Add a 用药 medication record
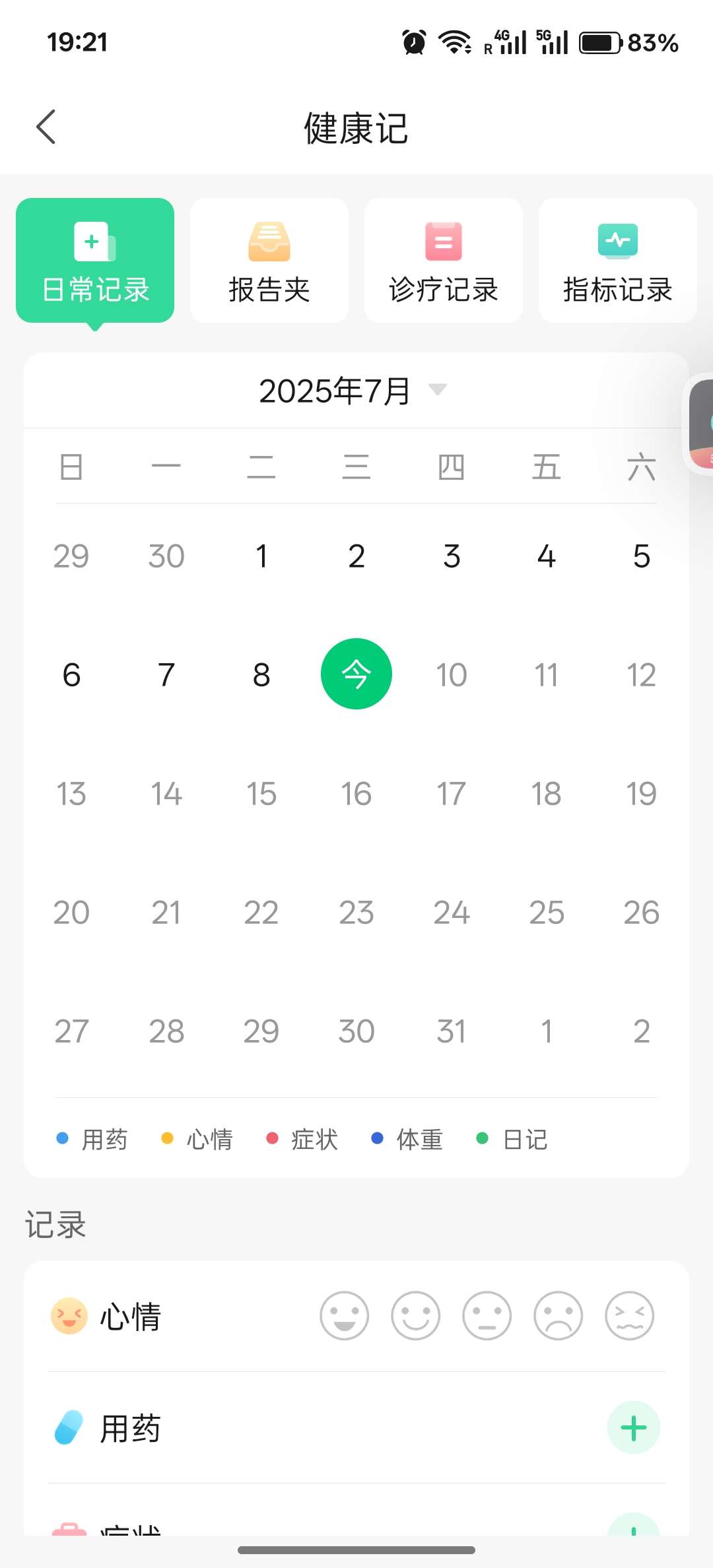Screen dimensions: 713x1568 (x=633, y=1427)
